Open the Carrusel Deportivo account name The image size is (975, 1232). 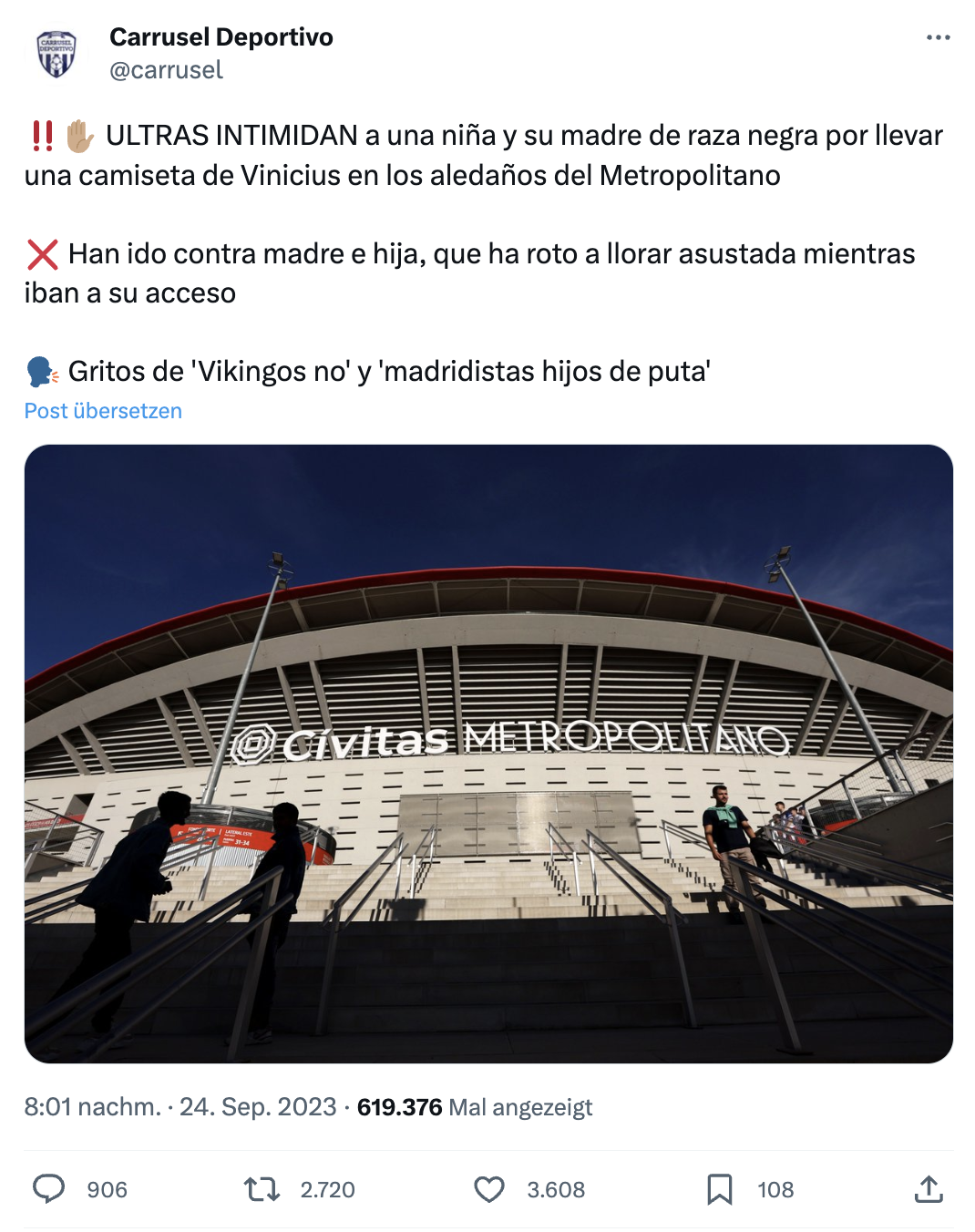(x=221, y=37)
